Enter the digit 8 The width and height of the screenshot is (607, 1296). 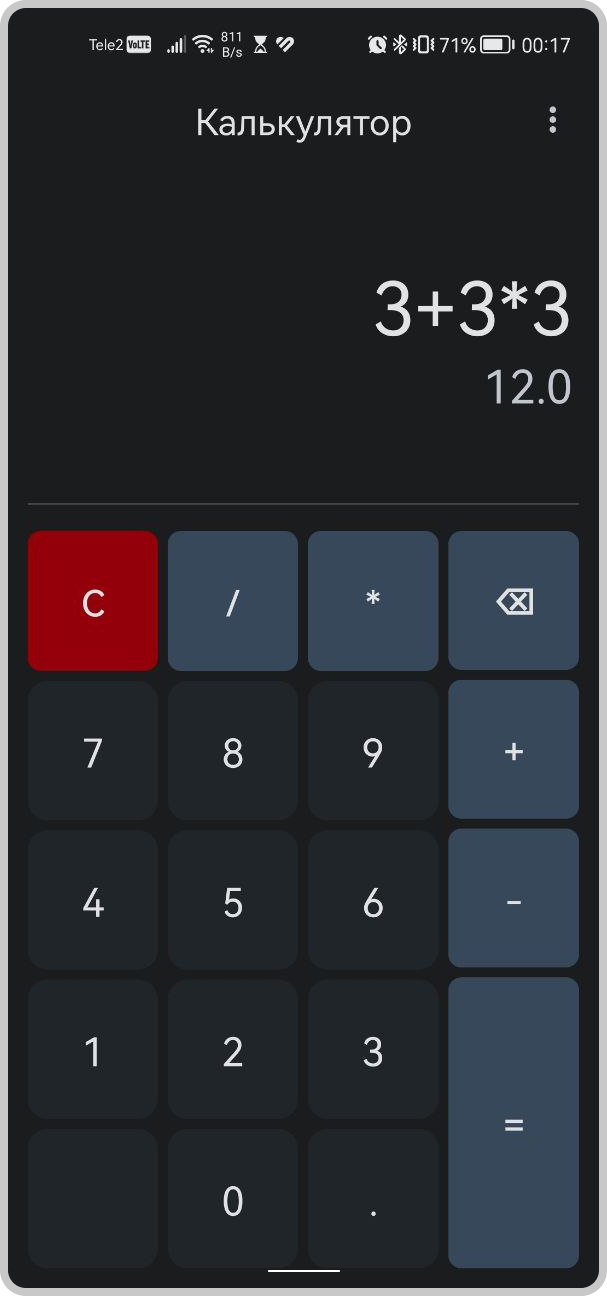coord(233,752)
